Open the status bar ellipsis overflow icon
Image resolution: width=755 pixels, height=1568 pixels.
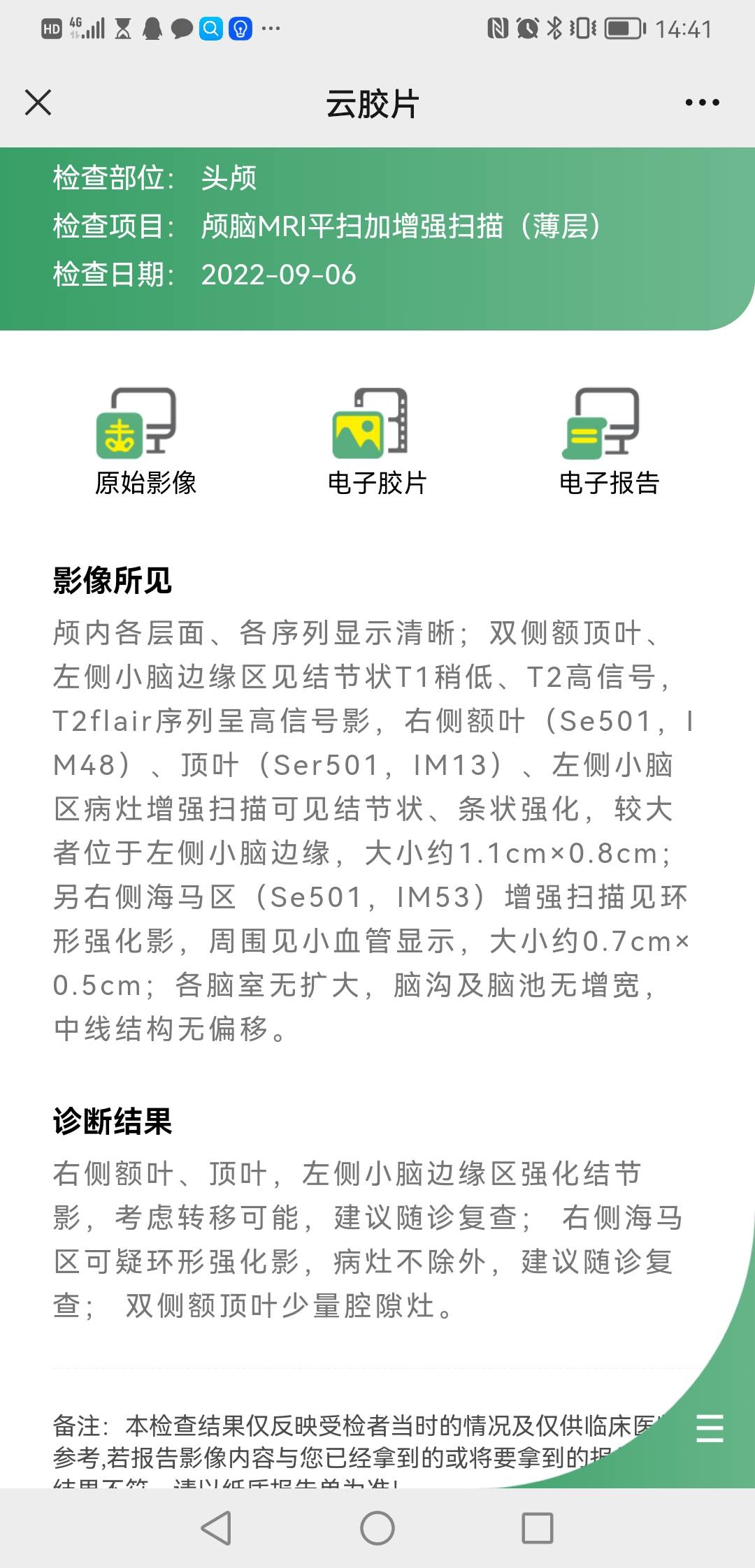click(273, 28)
